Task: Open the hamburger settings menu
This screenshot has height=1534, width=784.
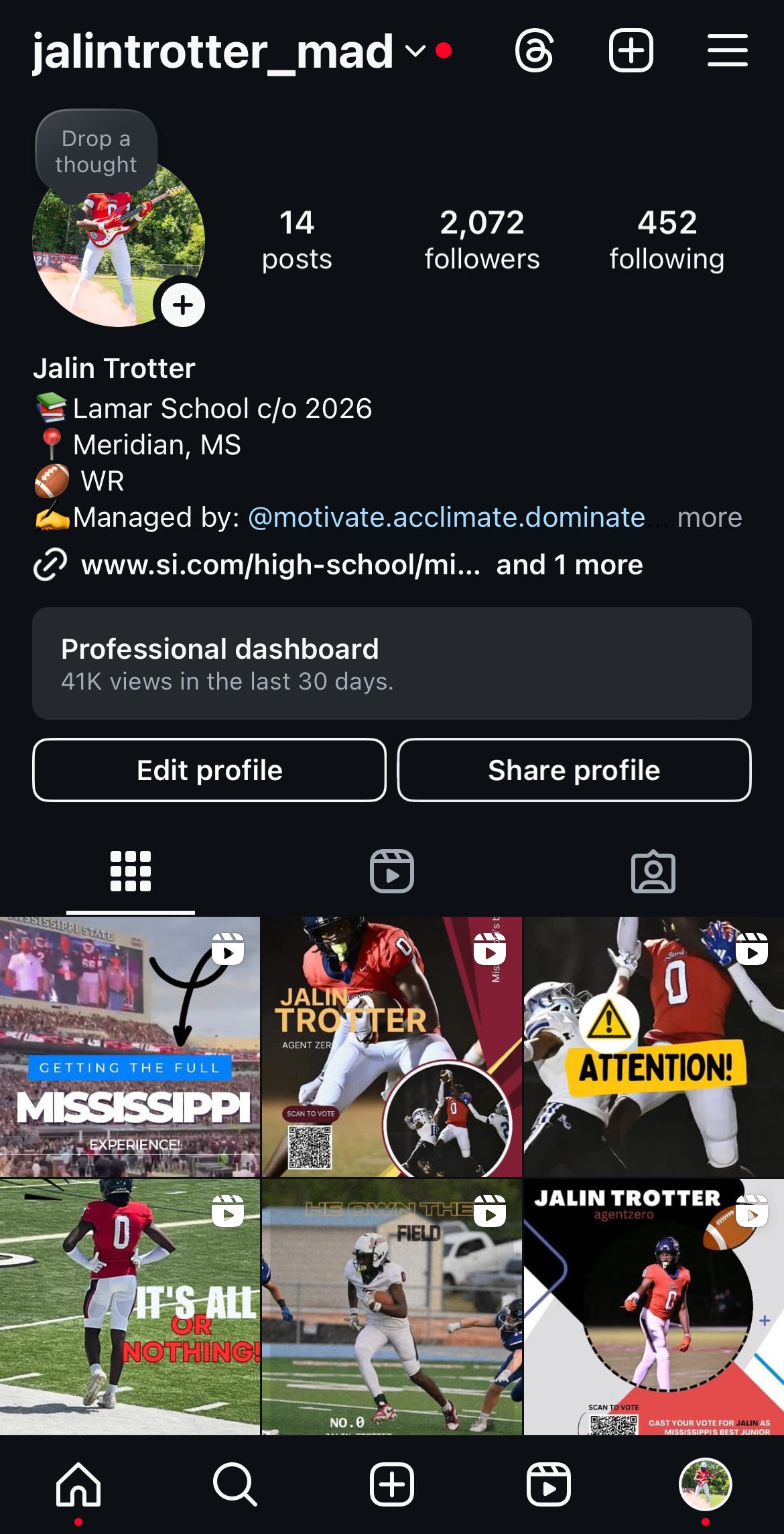Action: pyautogui.click(x=727, y=51)
